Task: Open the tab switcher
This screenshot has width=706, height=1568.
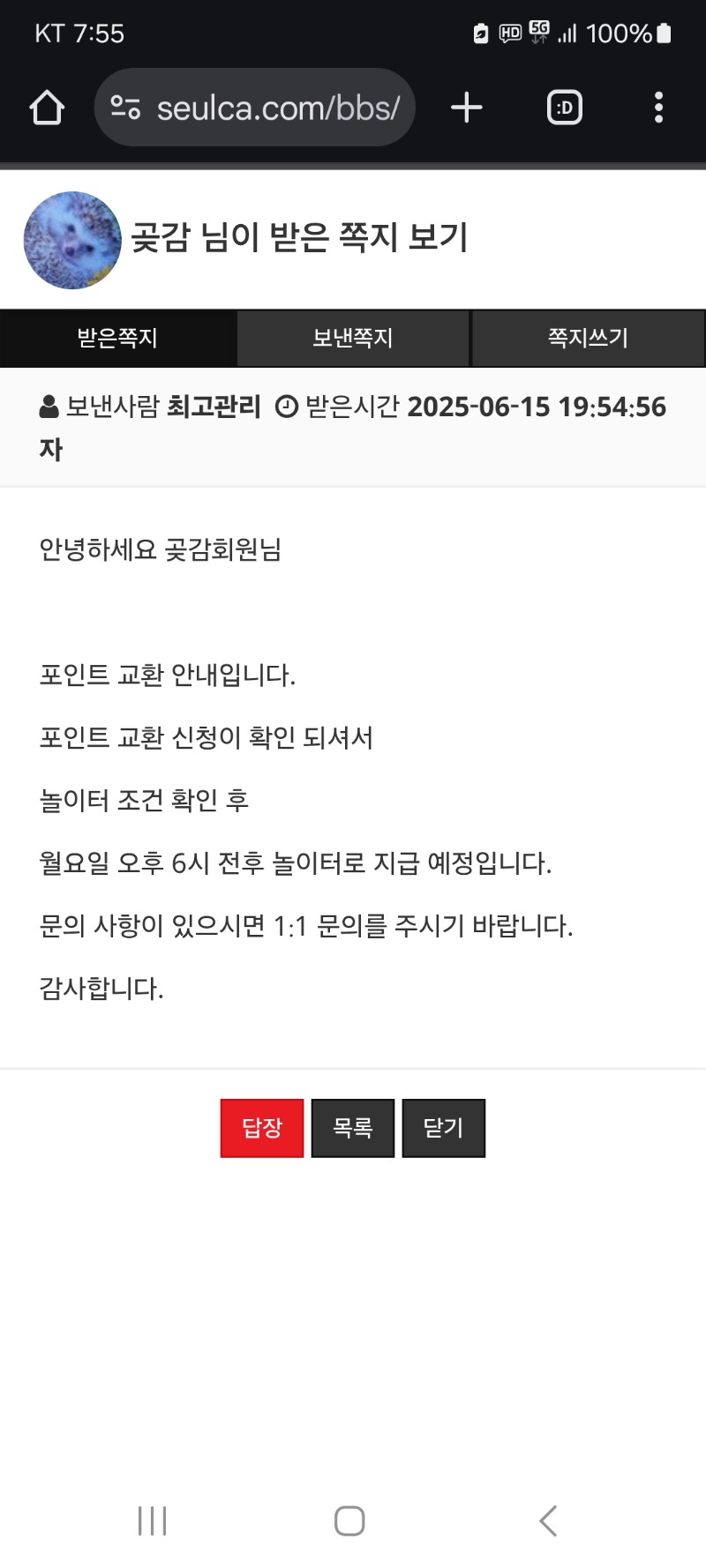Action: [565, 108]
